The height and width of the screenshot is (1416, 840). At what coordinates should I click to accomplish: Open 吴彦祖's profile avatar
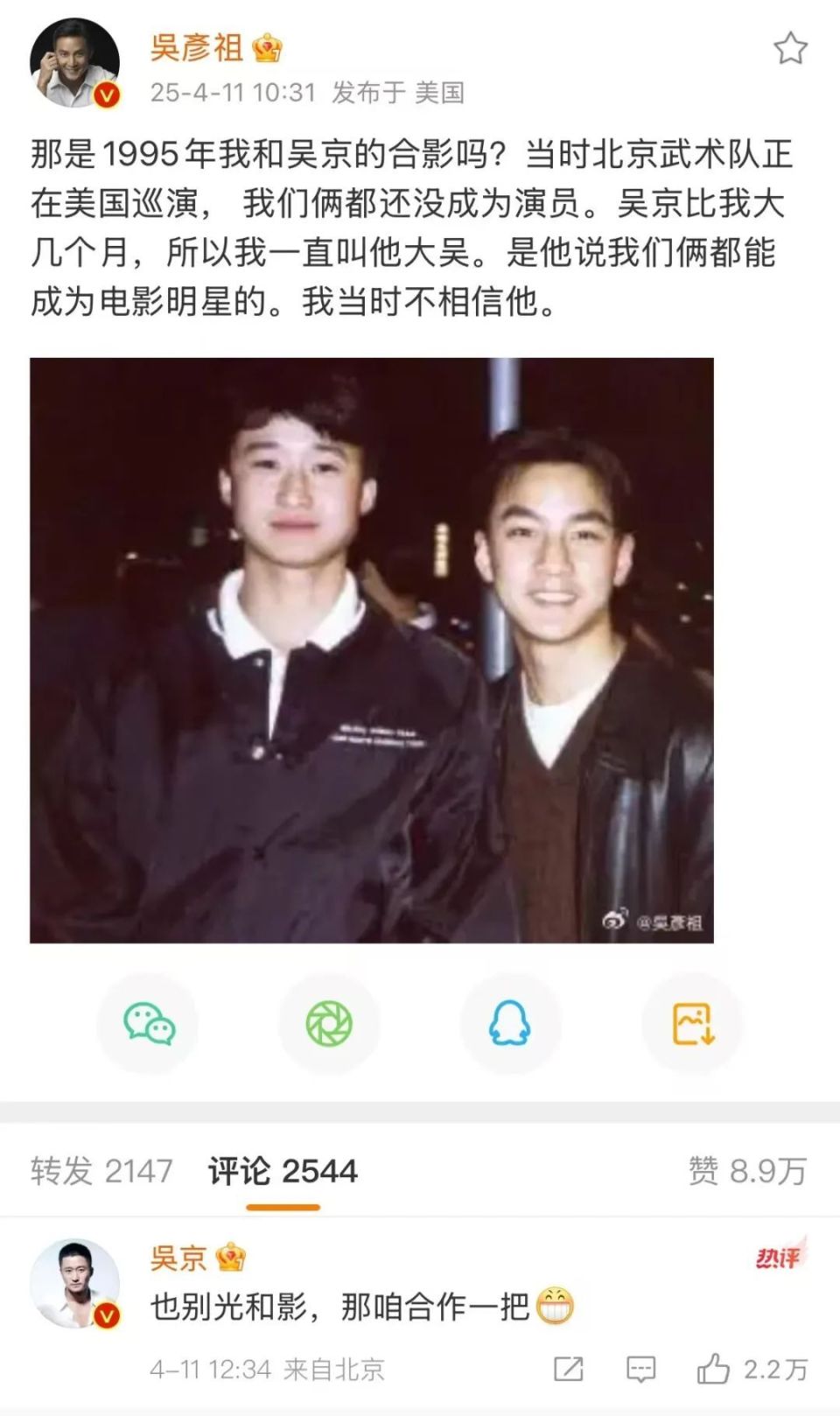(74, 63)
